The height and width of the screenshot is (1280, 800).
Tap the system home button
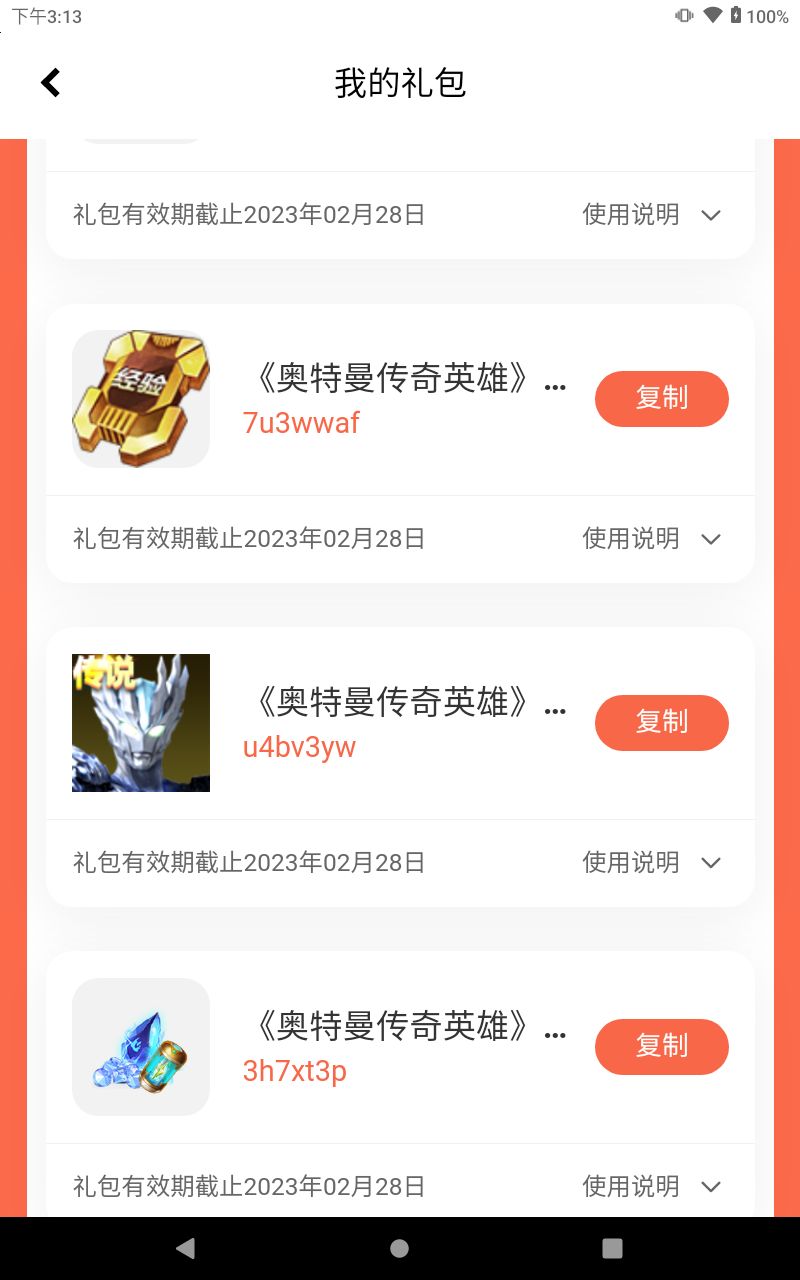pyautogui.click(x=400, y=1248)
